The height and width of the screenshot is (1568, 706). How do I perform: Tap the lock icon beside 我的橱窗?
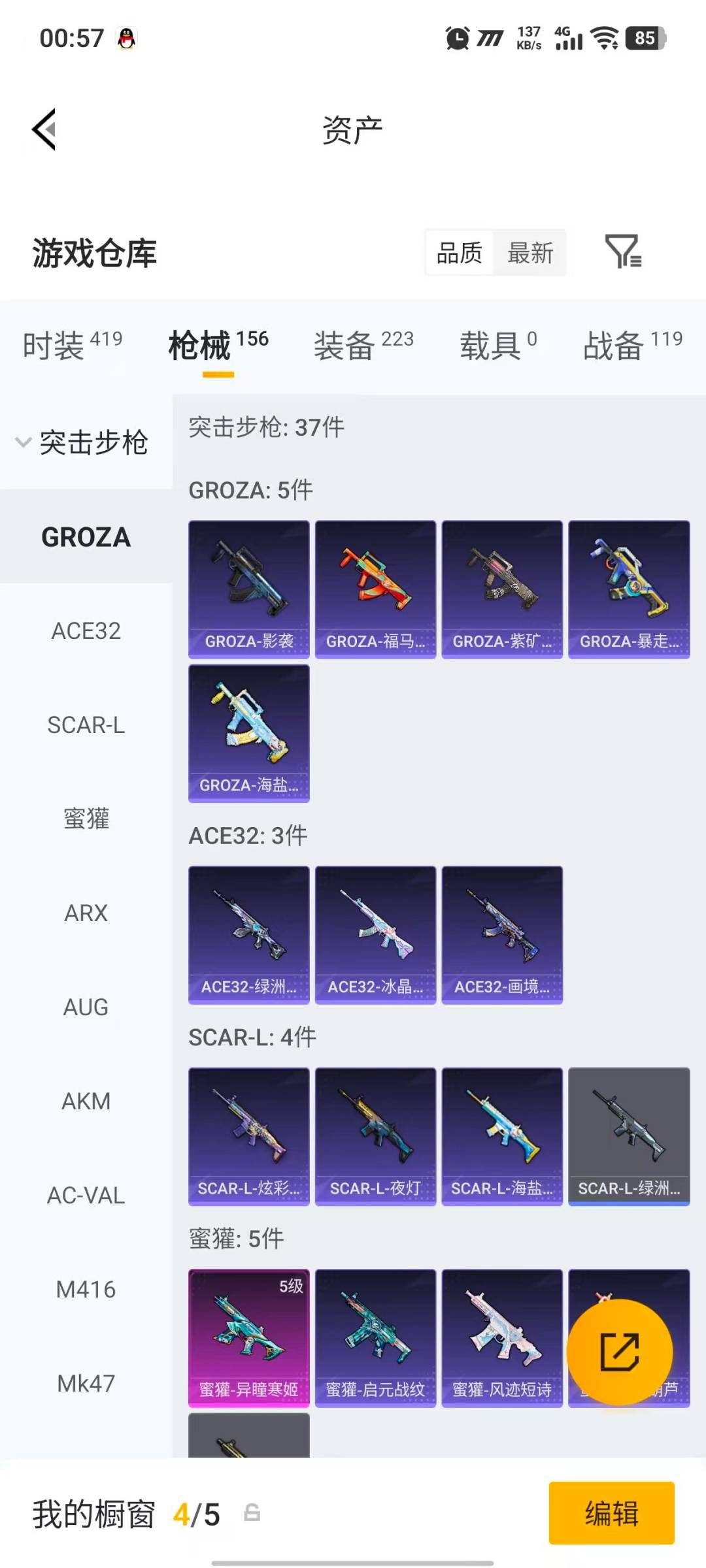(250, 1513)
